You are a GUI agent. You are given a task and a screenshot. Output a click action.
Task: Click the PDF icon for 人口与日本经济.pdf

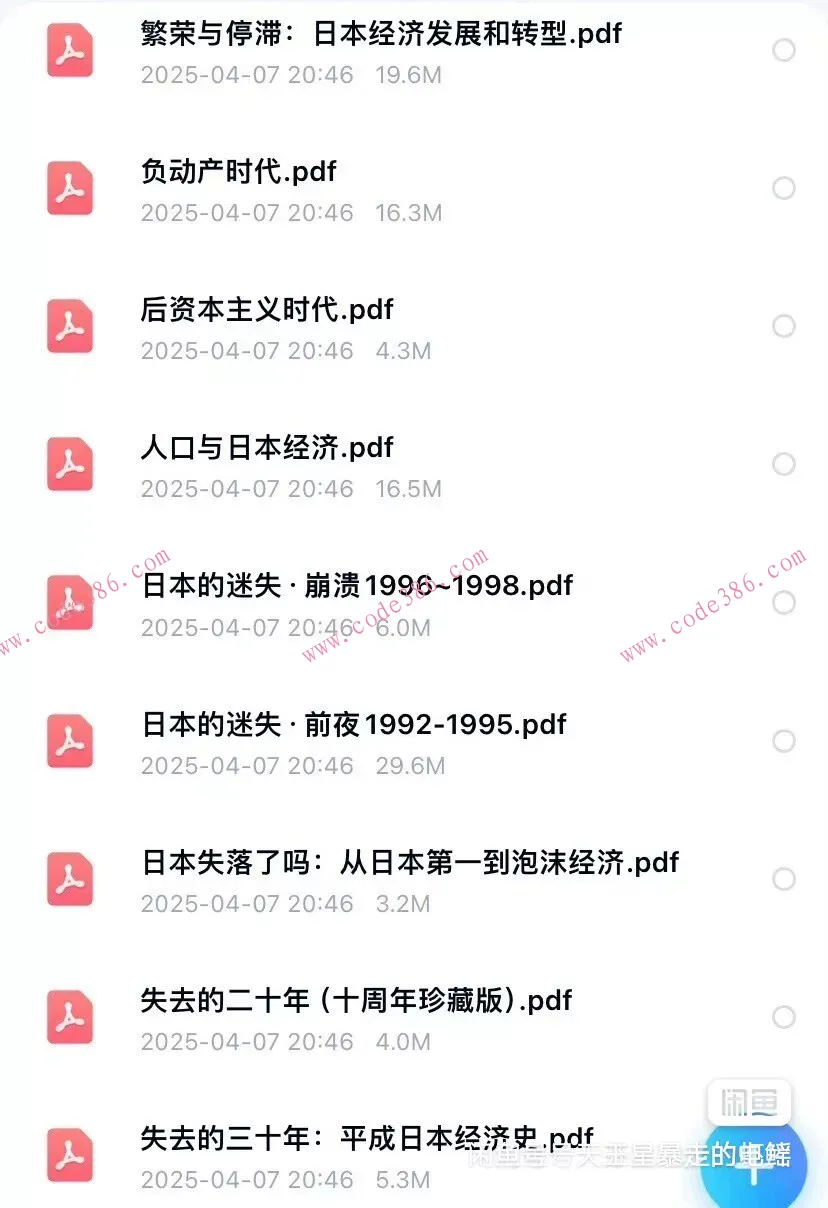(x=69, y=463)
